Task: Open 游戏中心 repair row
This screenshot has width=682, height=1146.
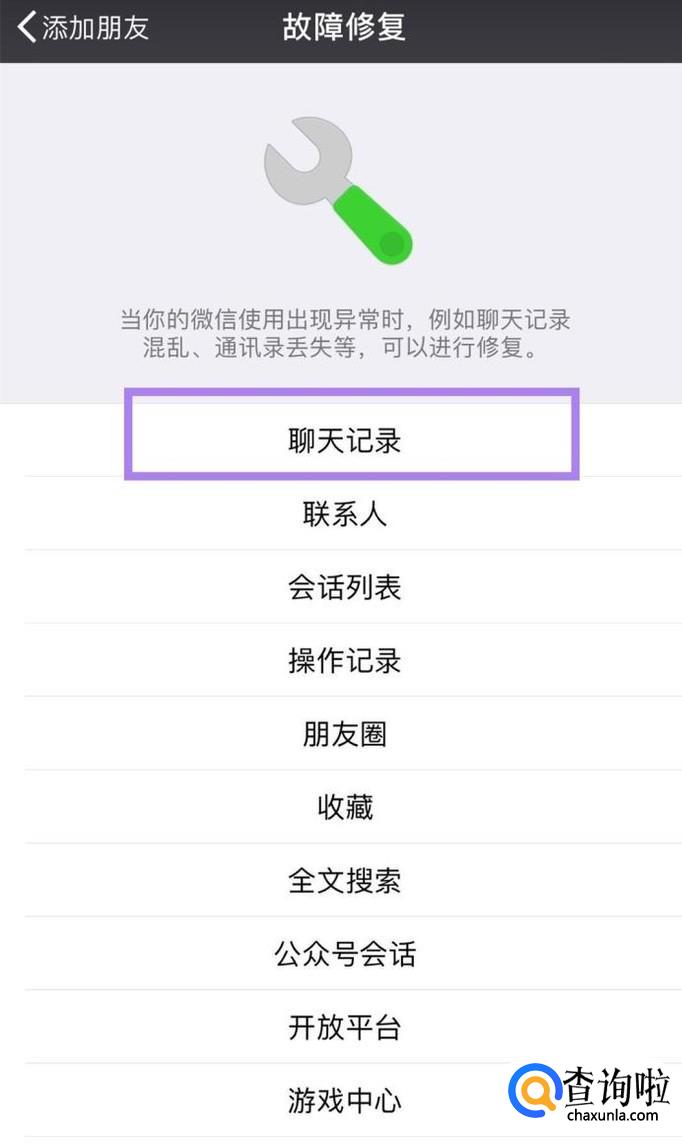Action: pyautogui.click(x=346, y=1101)
